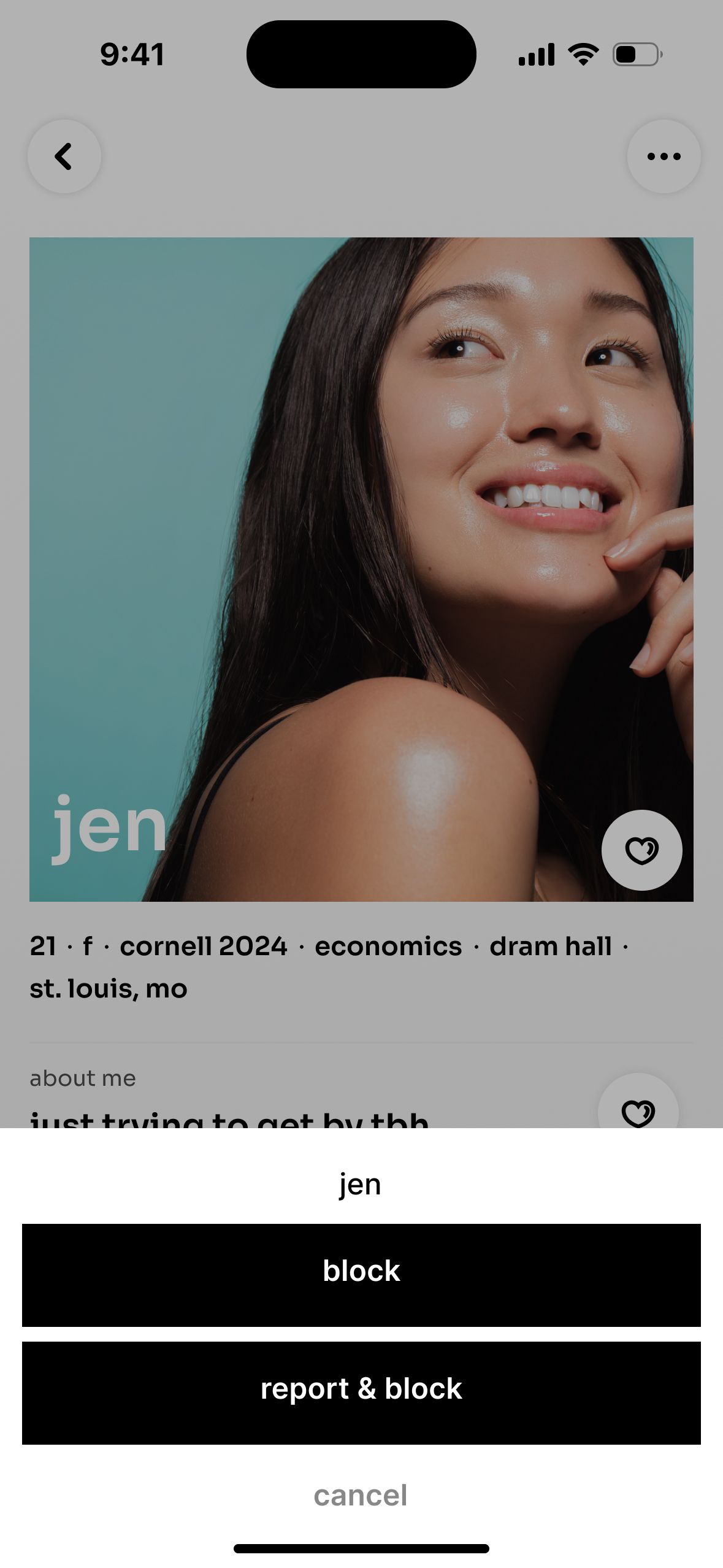Viewport: 723px width, 1568px height.
Task: Tap the Dynamic Island at top of screen
Action: click(361, 53)
